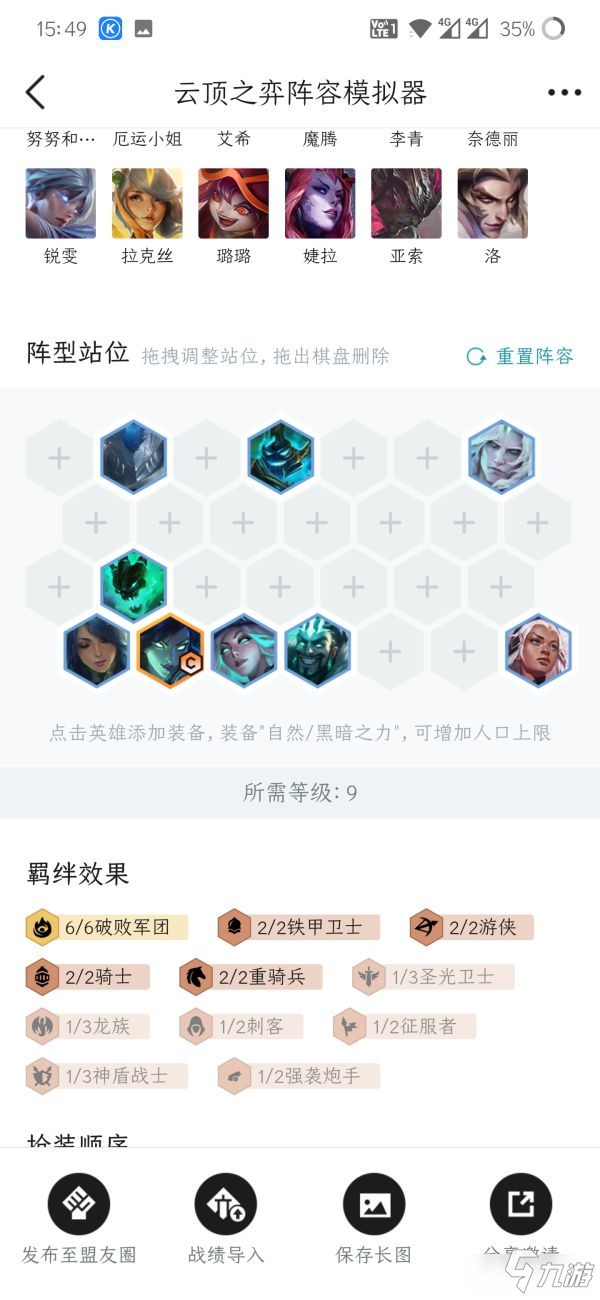The height and width of the screenshot is (1300, 600).
Task: Show the 2/2骑士 synergy details
Action: [88, 977]
